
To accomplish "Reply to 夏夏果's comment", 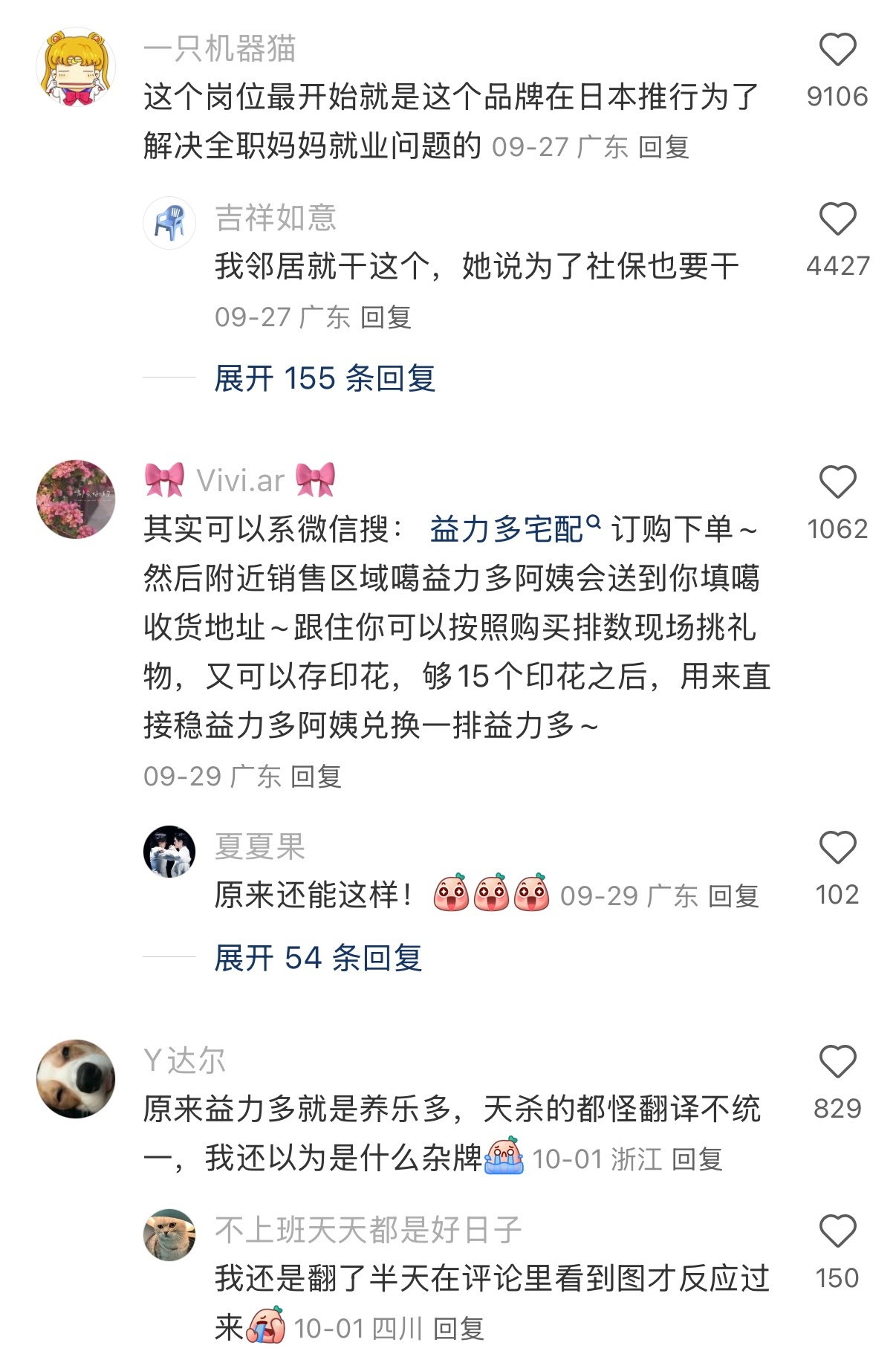I will click(733, 896).
